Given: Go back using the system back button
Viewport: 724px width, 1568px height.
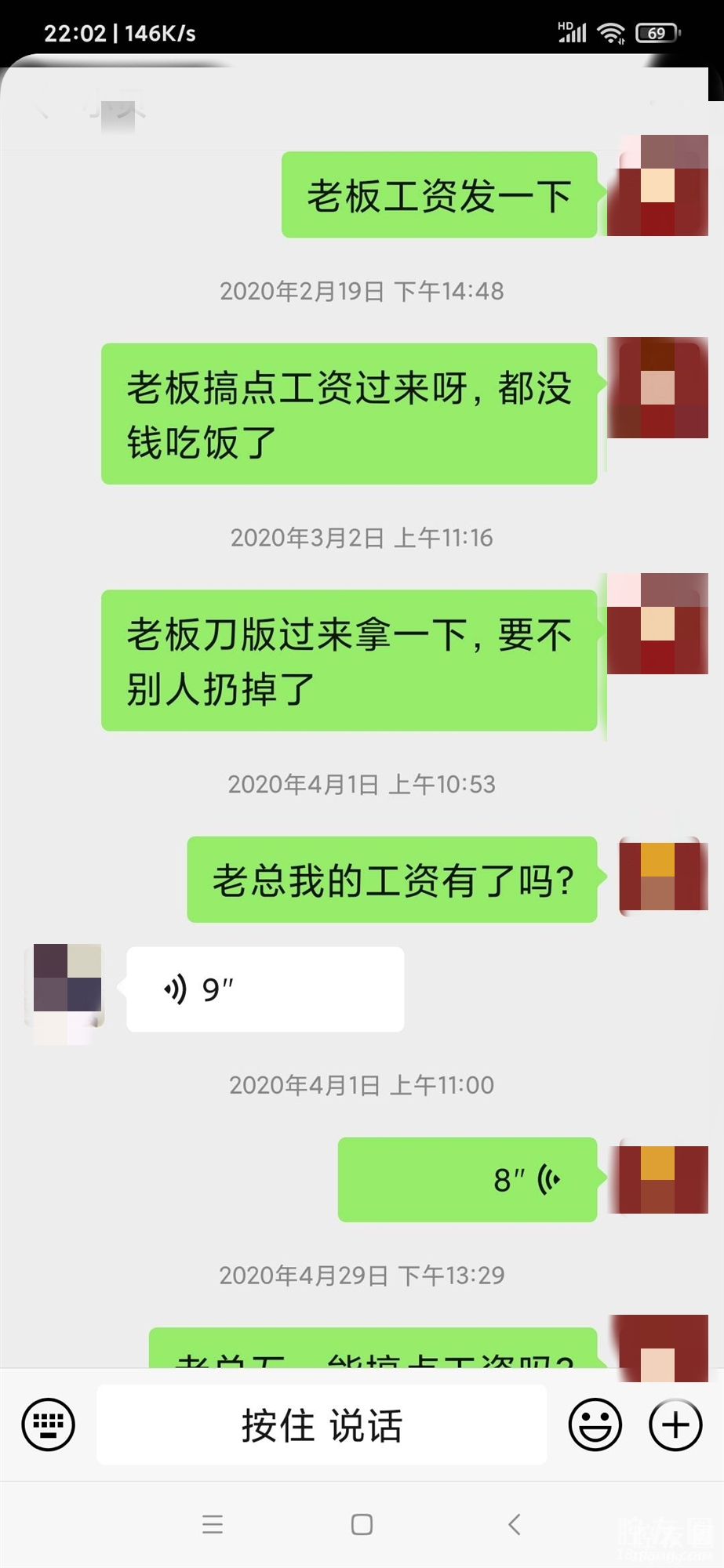Looking at the screenshot, I should tap(515, 1524).
